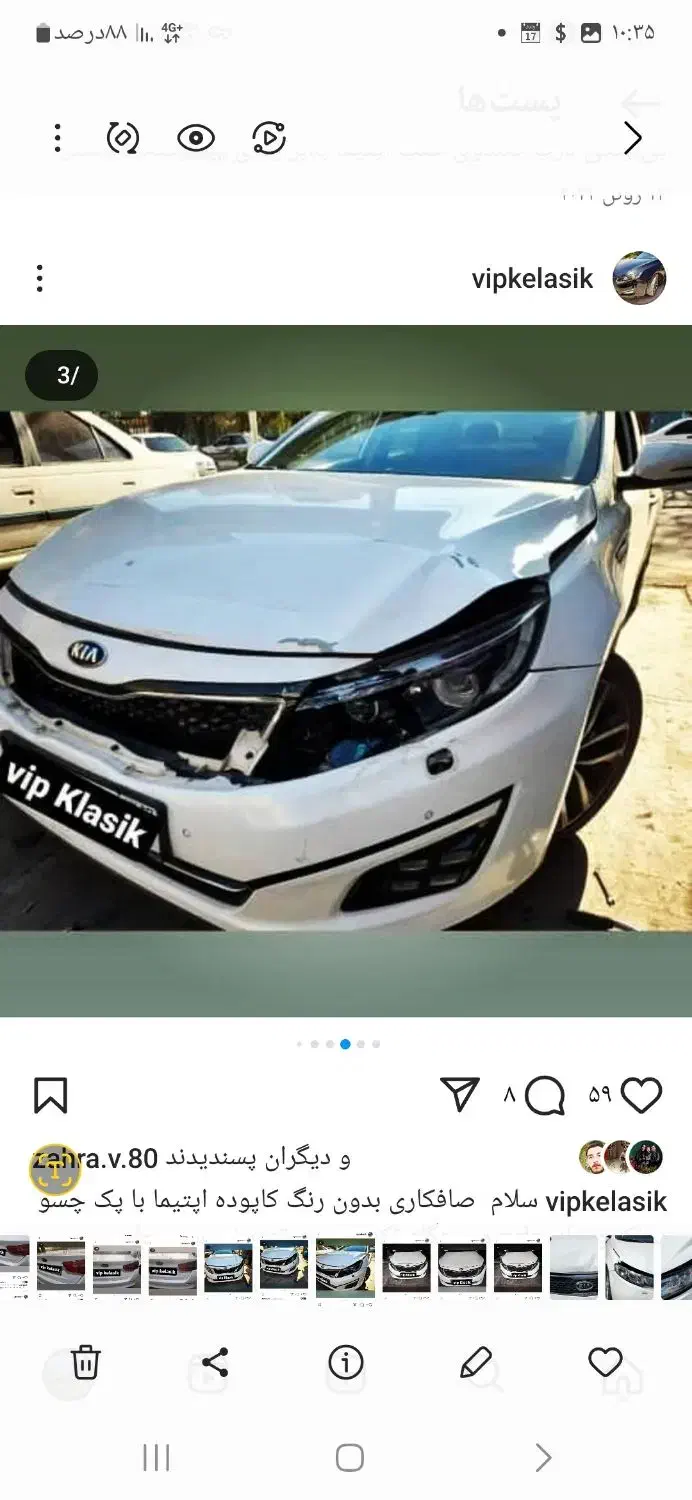692x1500 pixels.
Task: Mark image as favorite with the heart
Action: [605, 1362]
